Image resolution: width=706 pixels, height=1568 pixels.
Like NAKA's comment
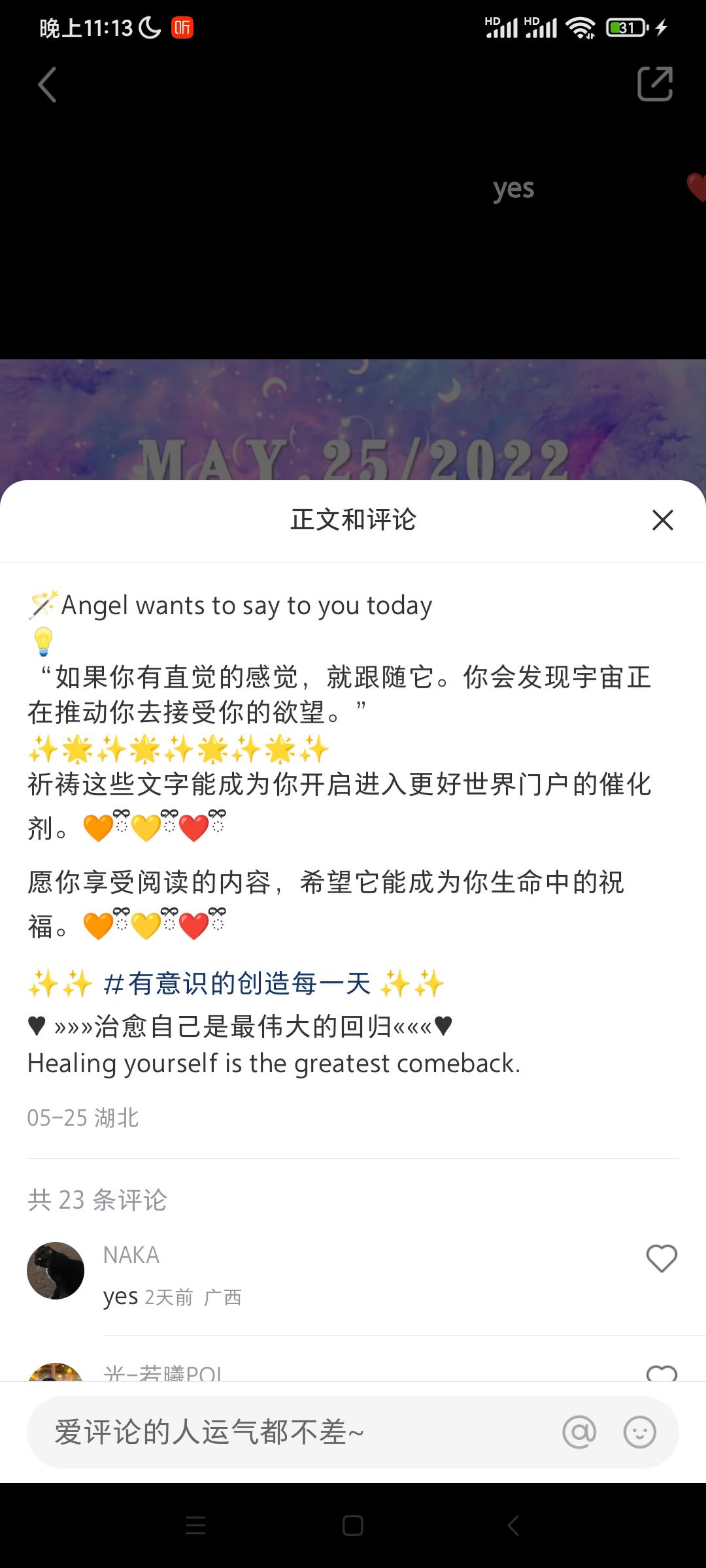click(662, 1258)
